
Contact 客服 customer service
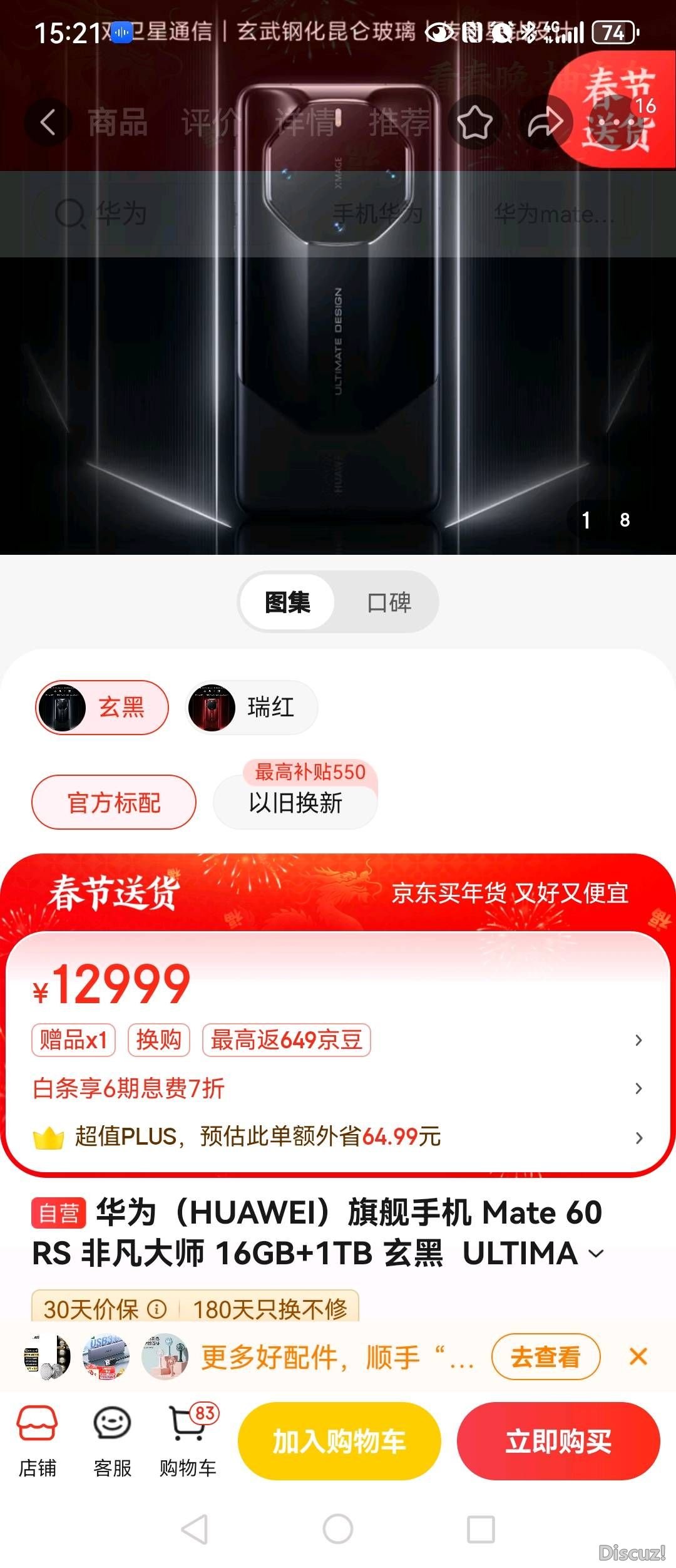point(112,1440)
